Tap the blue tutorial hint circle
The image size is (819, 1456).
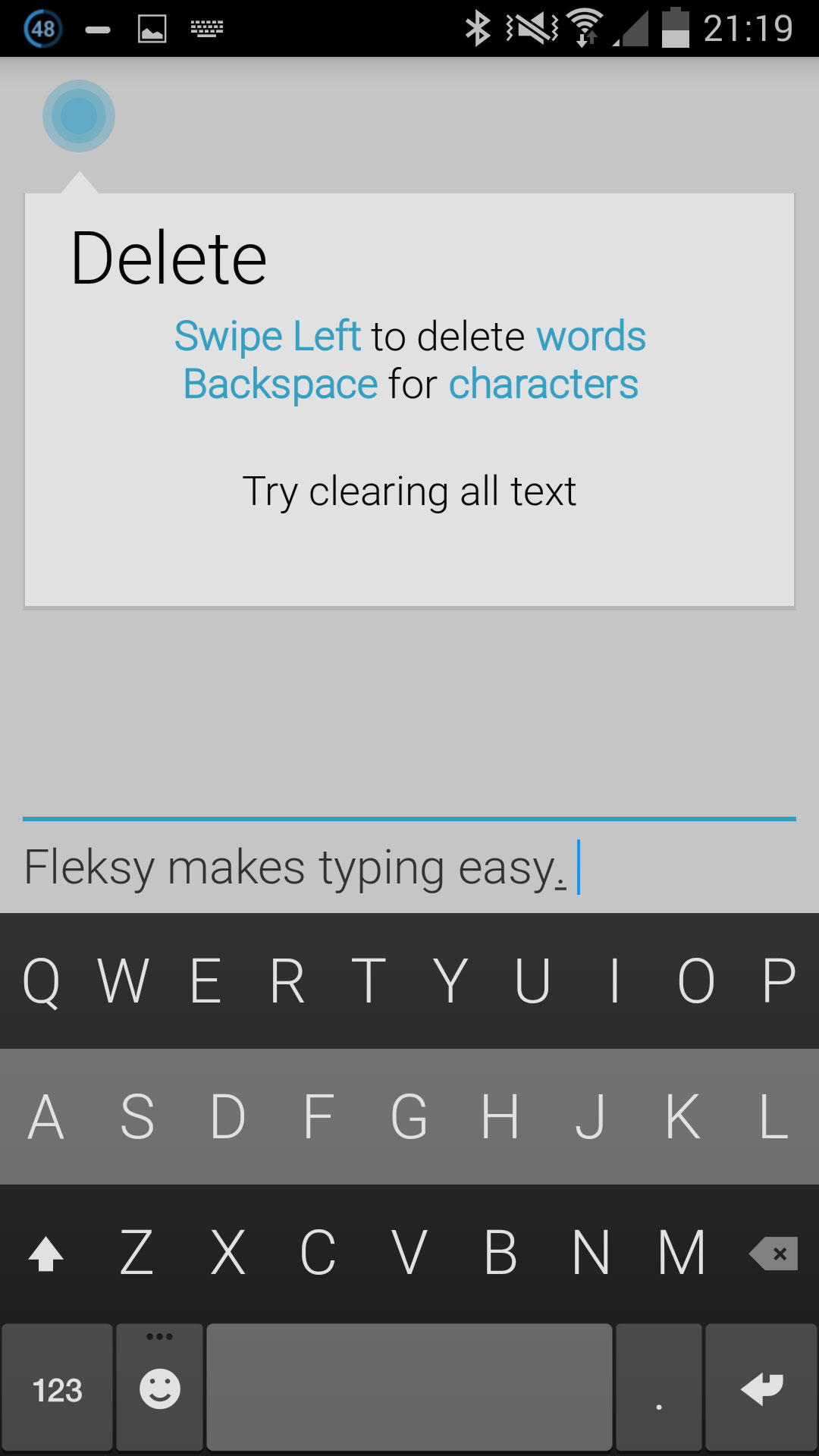pos(79,116)
